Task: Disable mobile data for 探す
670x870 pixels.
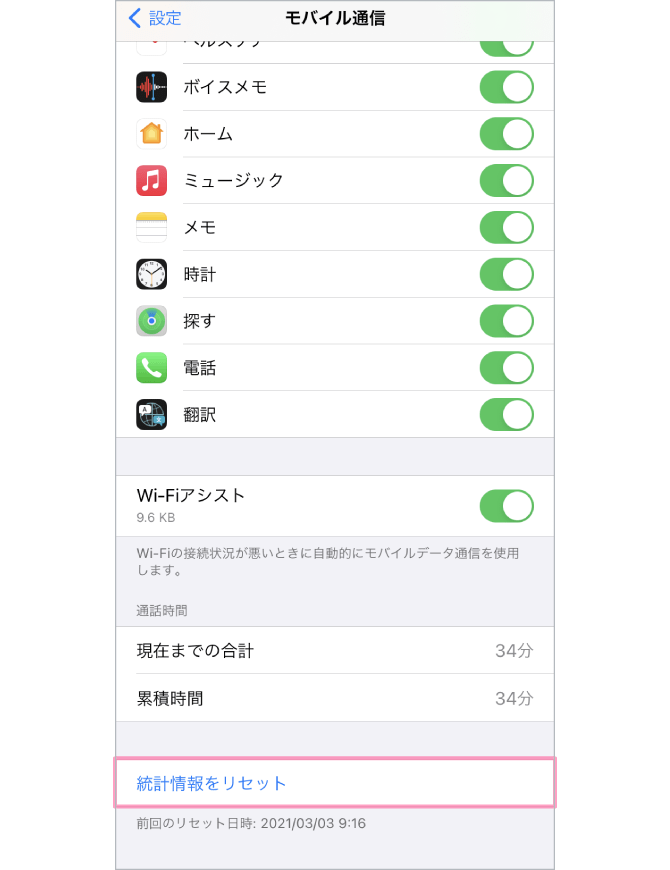Action: (x=507, y=321)
